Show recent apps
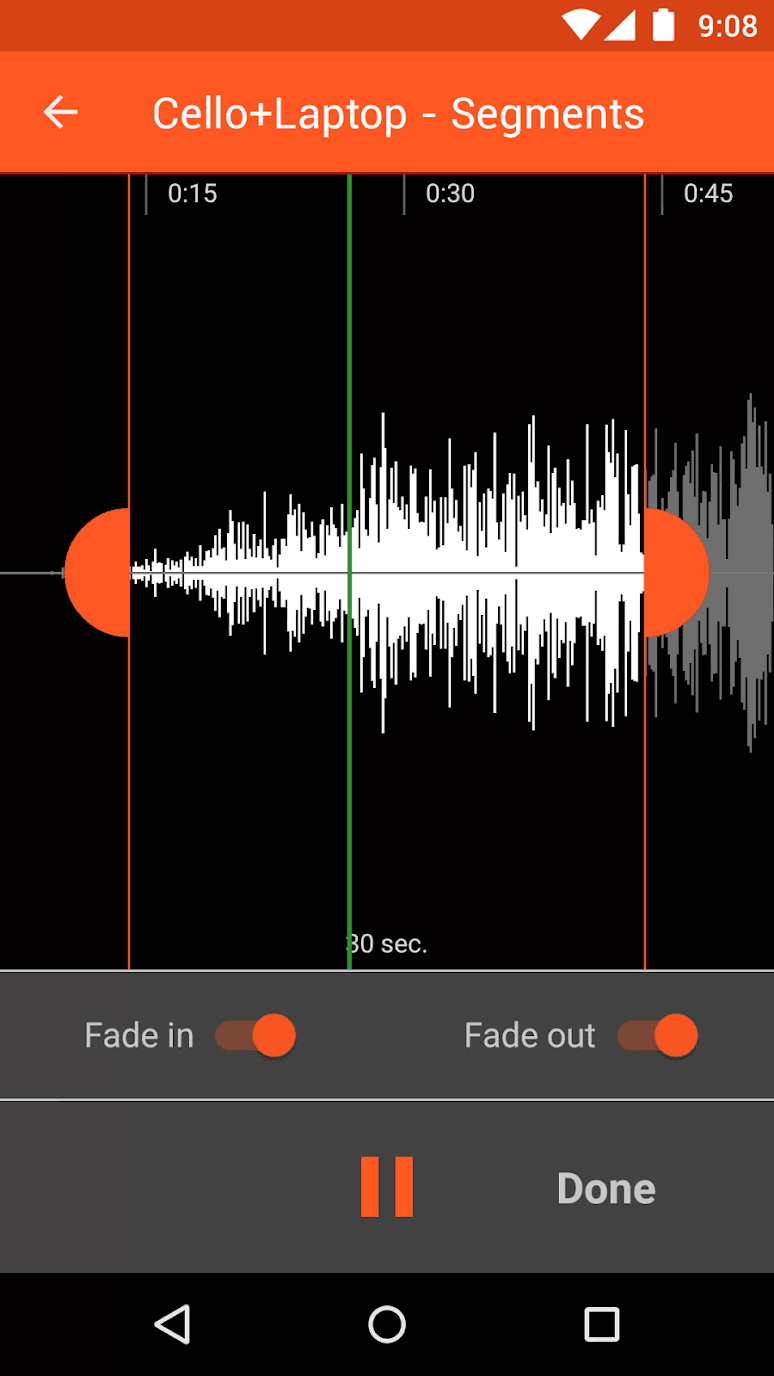The image size is (774, 1376). [x=601, y=1324]
